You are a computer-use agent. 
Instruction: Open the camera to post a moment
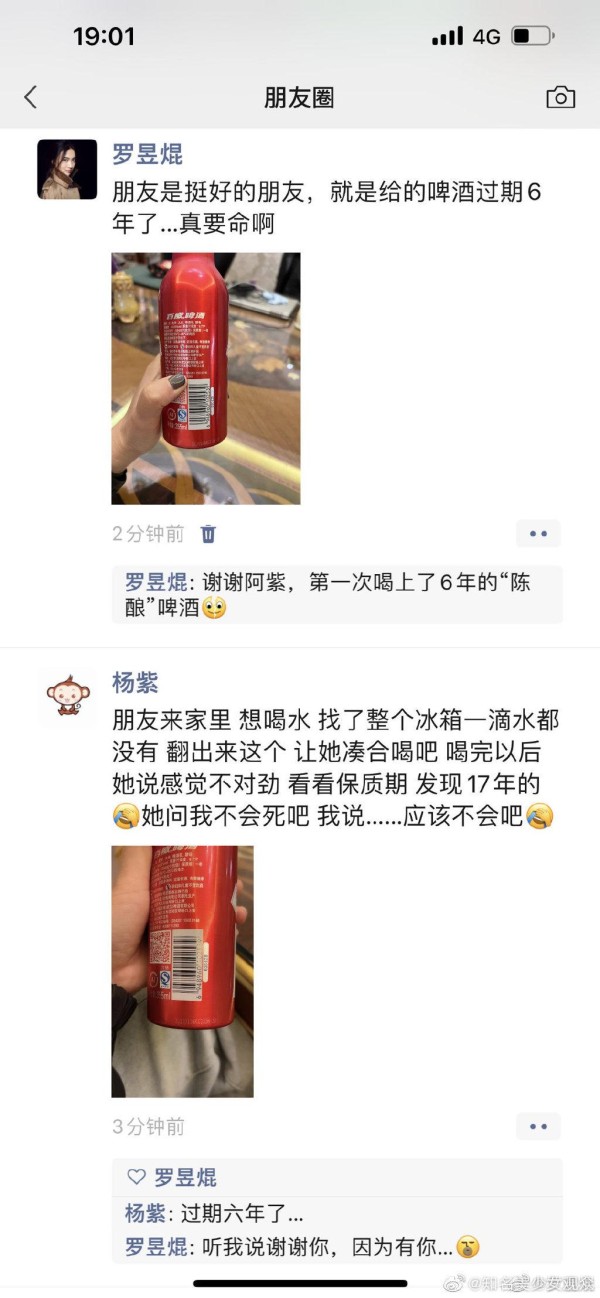[x=560, y=97]
